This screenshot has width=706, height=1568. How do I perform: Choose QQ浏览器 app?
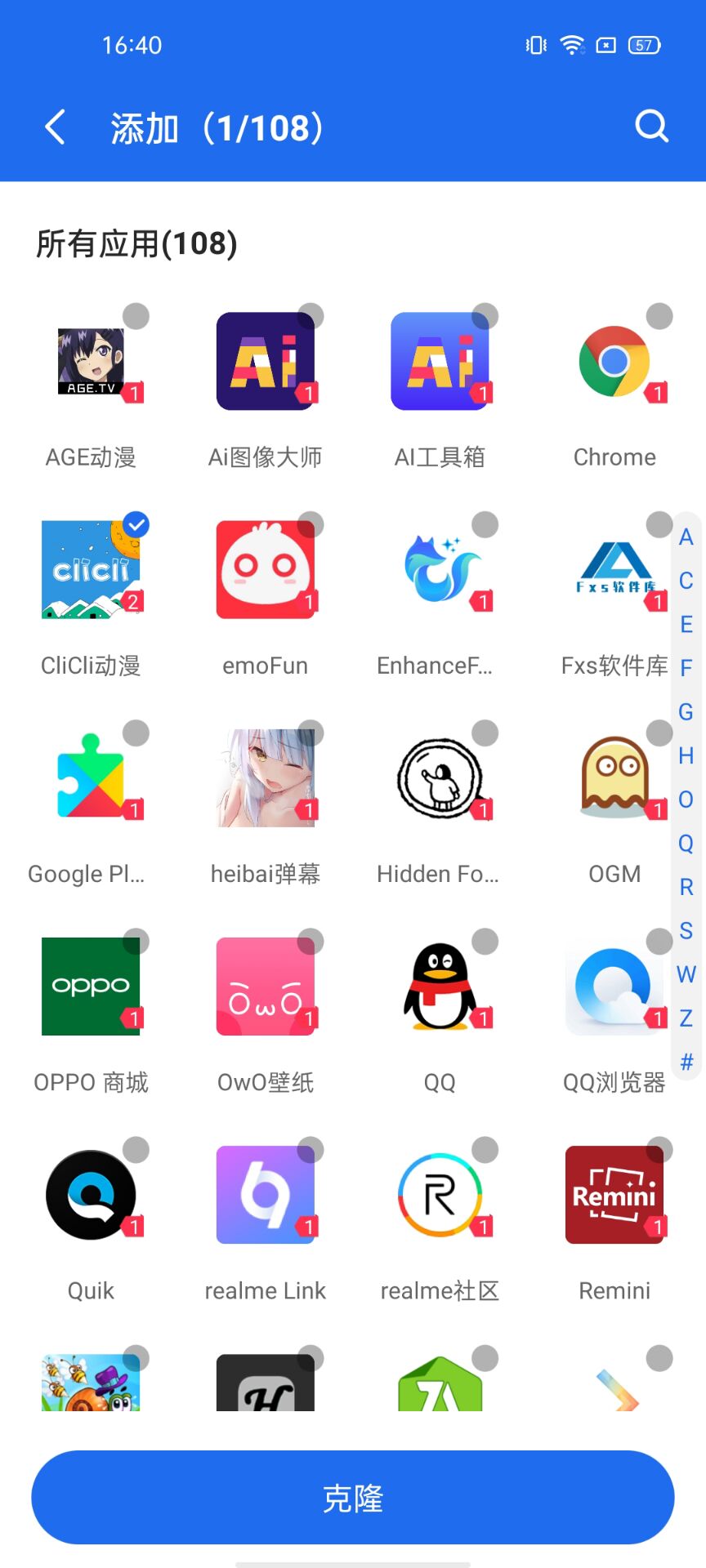(614, 987)
